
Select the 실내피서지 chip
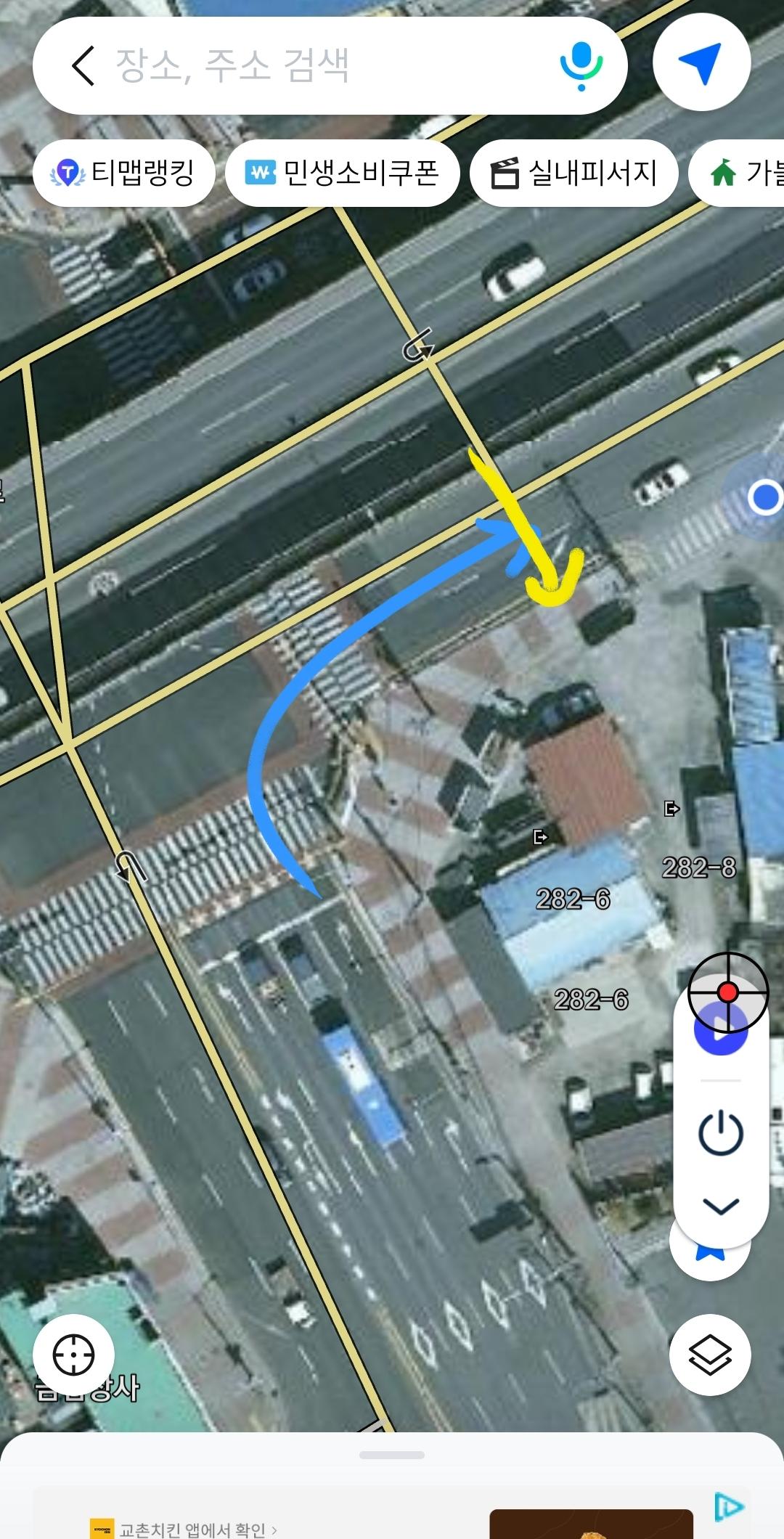pos(574,174)
